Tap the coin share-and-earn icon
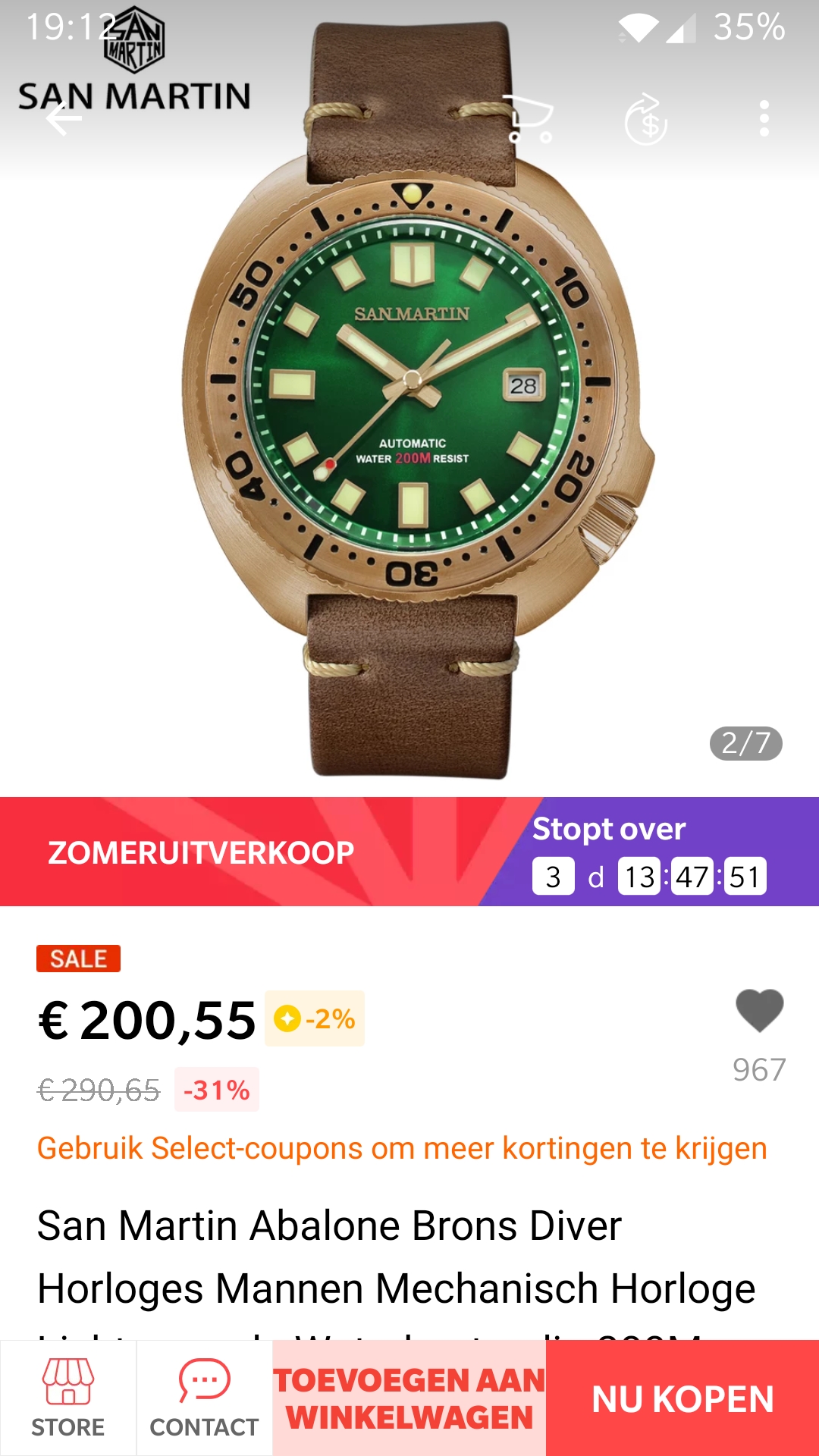This screenshot has width=819, height=1456. point(646,119)
